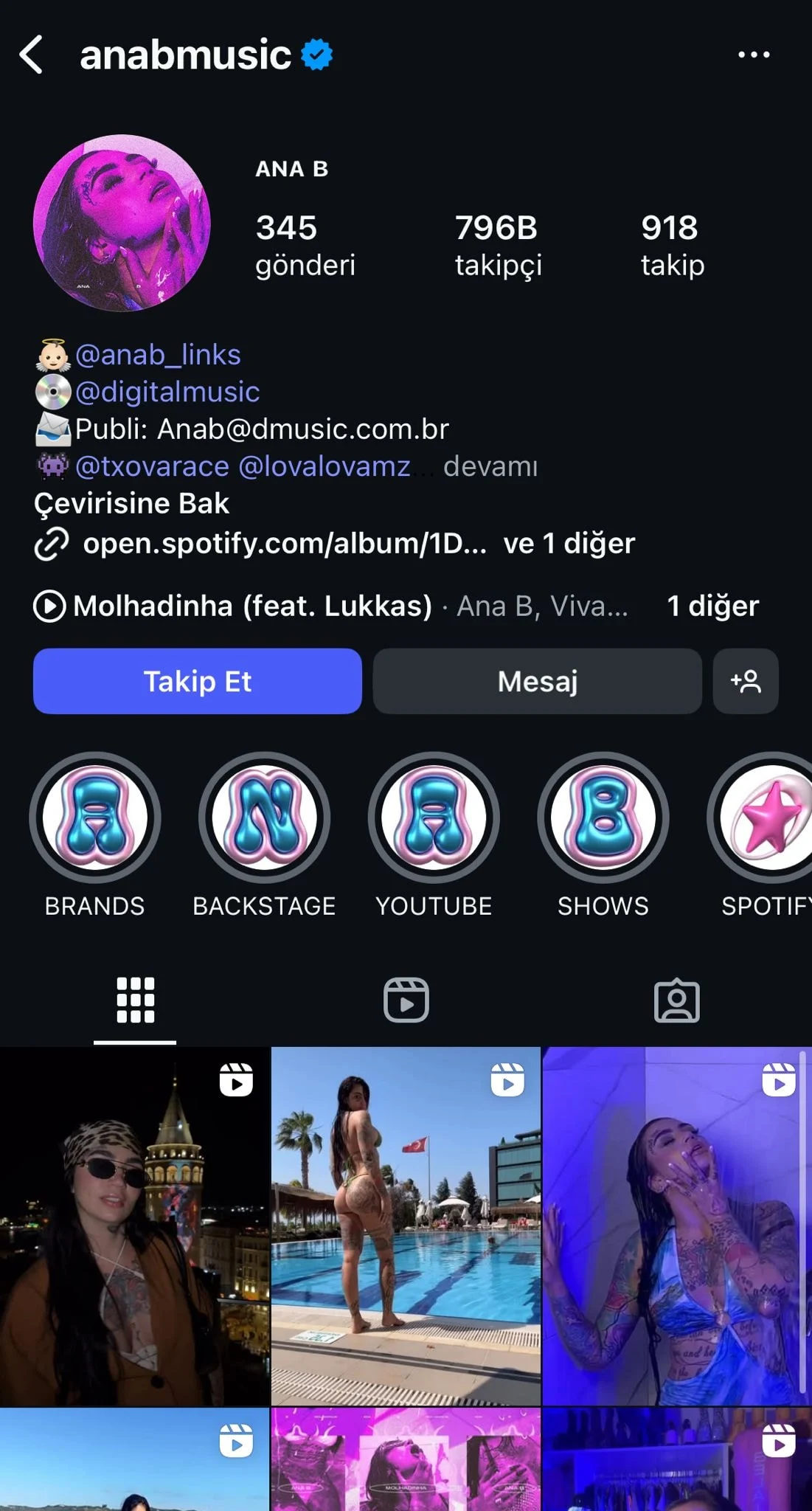Open the three-dot overflow menu

[x=754, y=55]
